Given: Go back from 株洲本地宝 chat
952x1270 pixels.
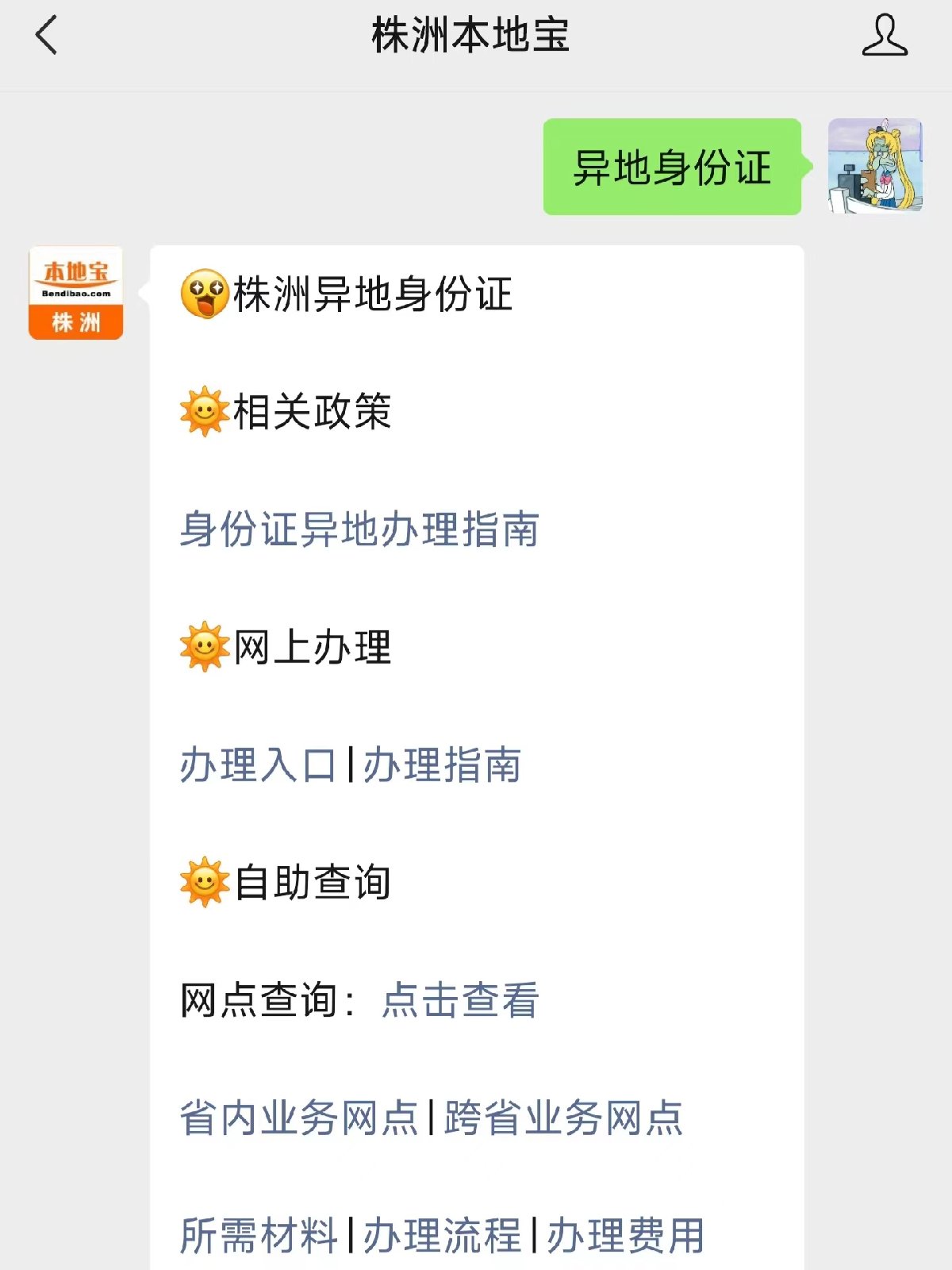Looking at the screenshot, I should (47, 36).
